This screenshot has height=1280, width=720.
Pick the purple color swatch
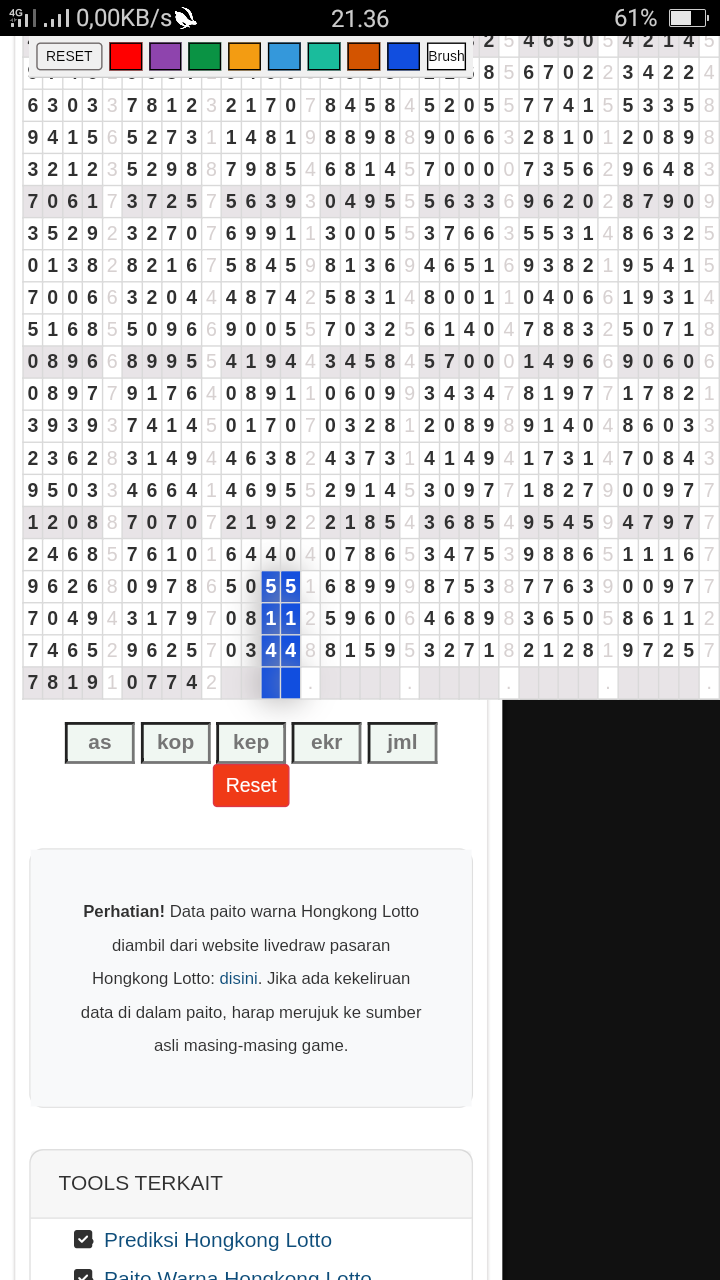(165, 56)
